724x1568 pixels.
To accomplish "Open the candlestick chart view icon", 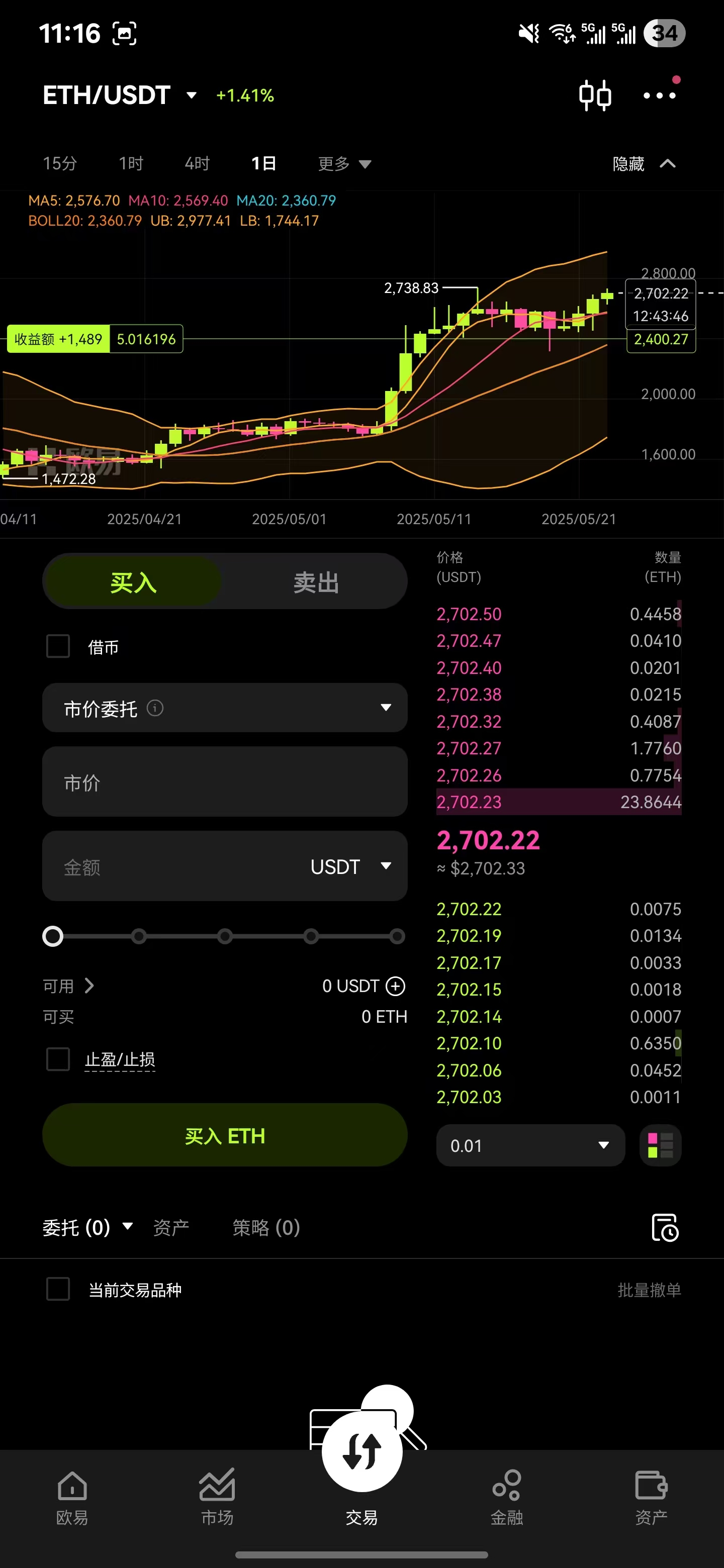I will coord(594,95).
